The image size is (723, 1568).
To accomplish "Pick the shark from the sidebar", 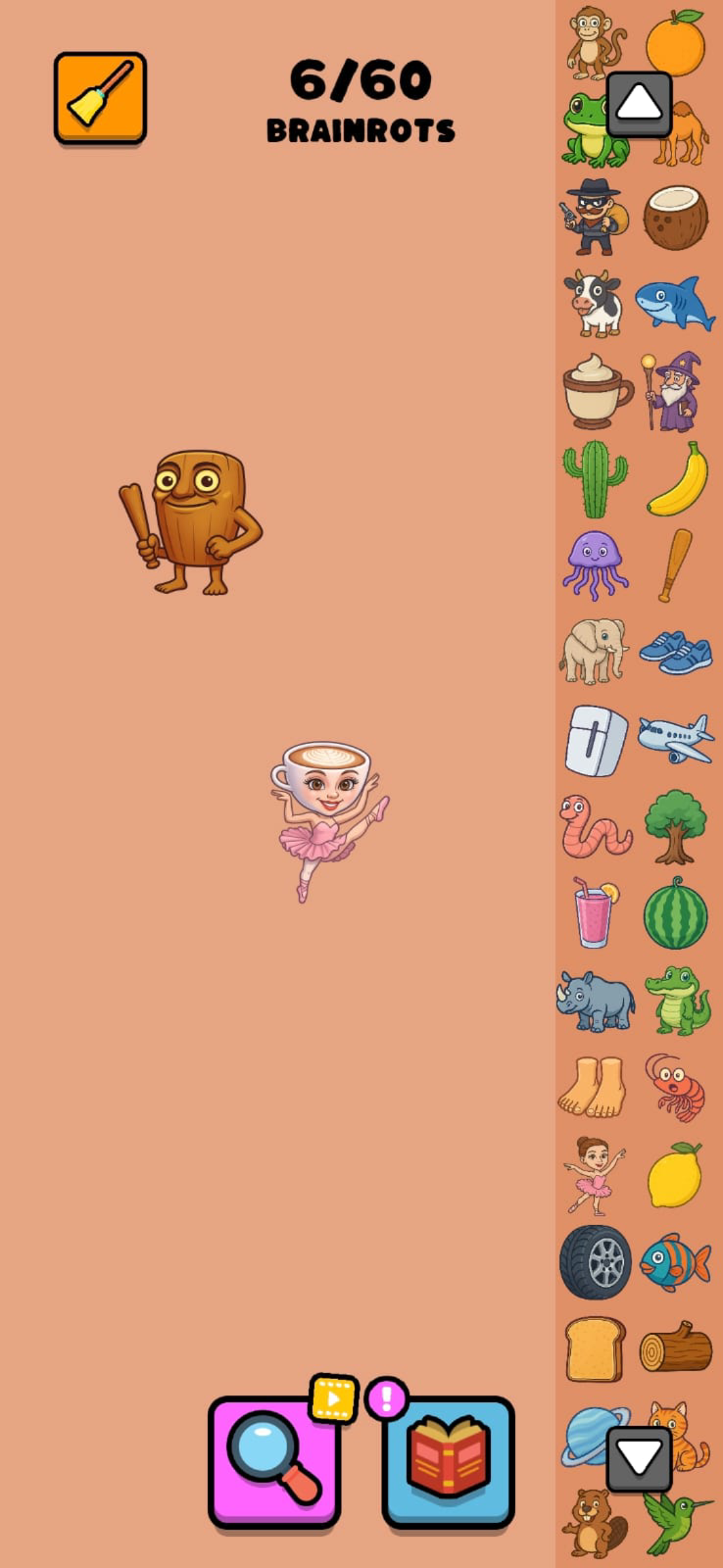I will point(675,303).
